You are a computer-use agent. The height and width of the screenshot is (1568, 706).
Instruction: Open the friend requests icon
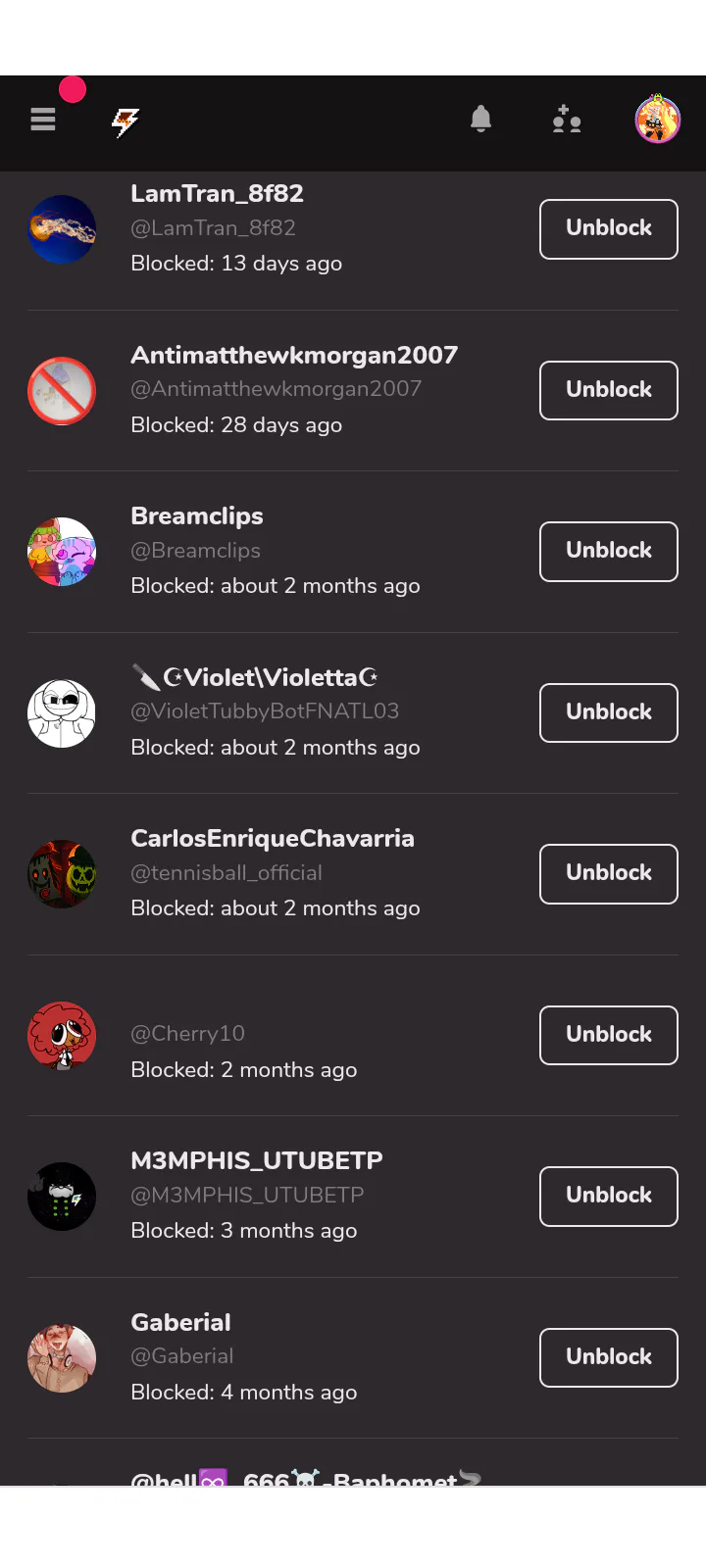coord(567,120)
